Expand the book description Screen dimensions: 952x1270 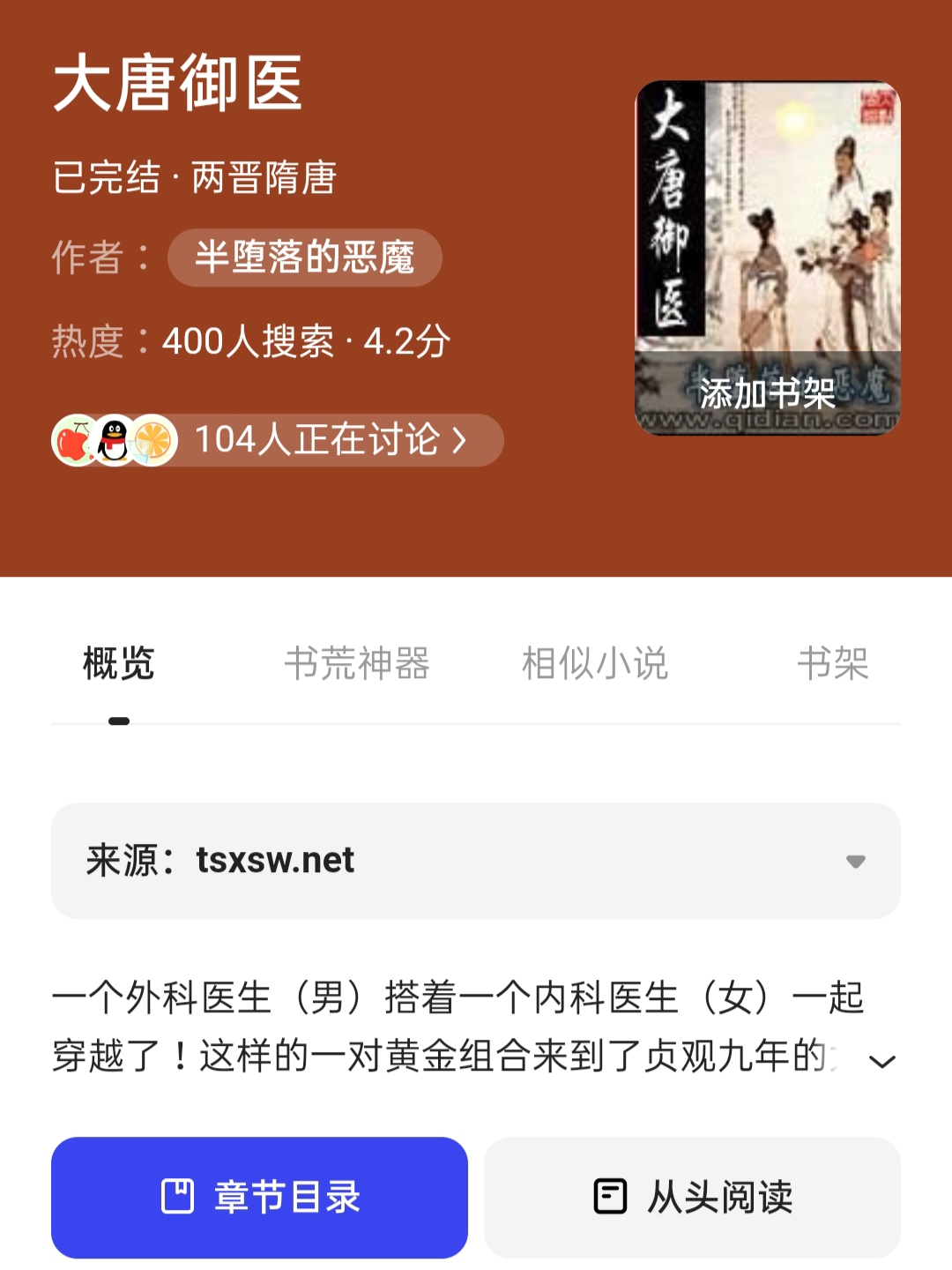(881, 1061)
